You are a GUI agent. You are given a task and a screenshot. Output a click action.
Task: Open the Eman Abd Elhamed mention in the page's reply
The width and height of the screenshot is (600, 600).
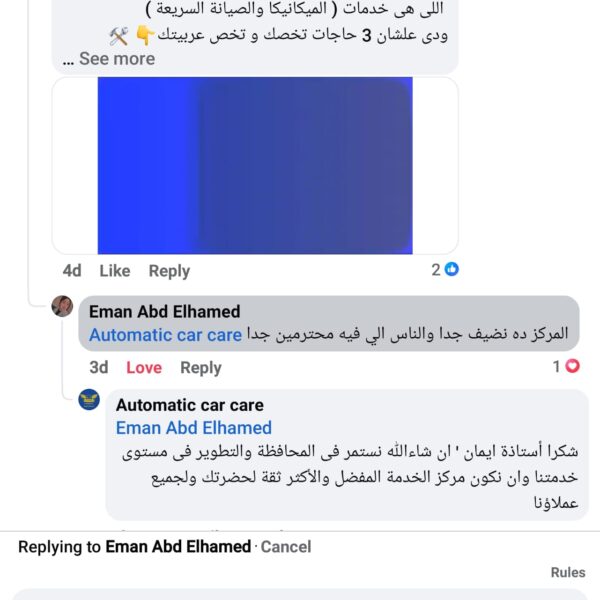click(x=194, y=428)
